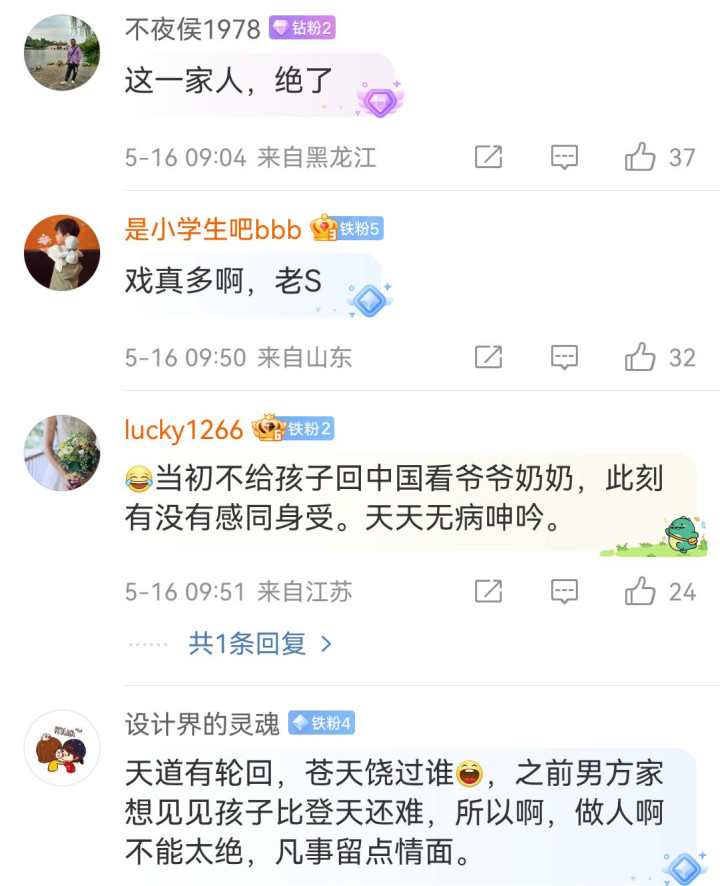The height and width of the screenshot is (886, 720).
Task: Reply to 不夜侯1978's comment
Action: click(565, 157)
